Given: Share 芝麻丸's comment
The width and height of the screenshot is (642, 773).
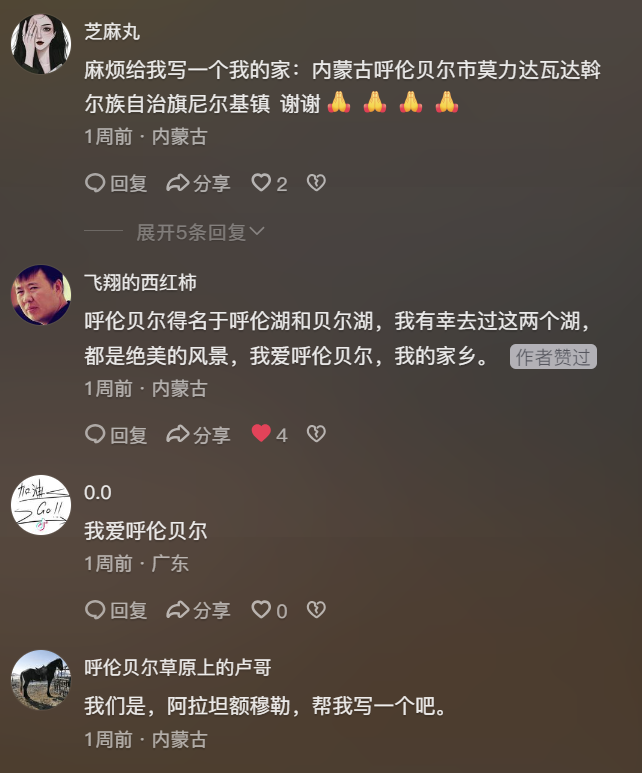Looking at the screenshot, I should point(198,183).
